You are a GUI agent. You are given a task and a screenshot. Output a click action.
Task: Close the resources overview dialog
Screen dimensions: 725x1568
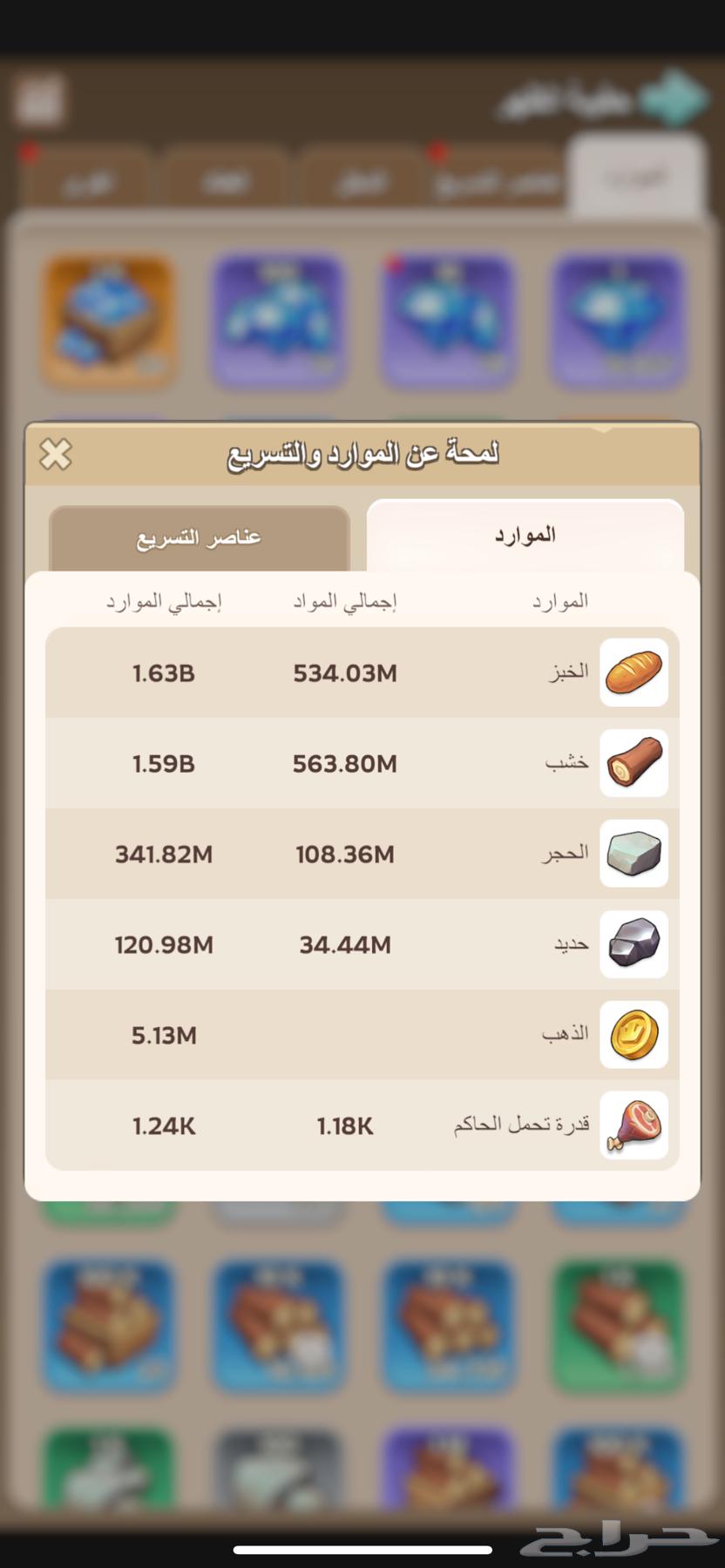click(55, 454)
